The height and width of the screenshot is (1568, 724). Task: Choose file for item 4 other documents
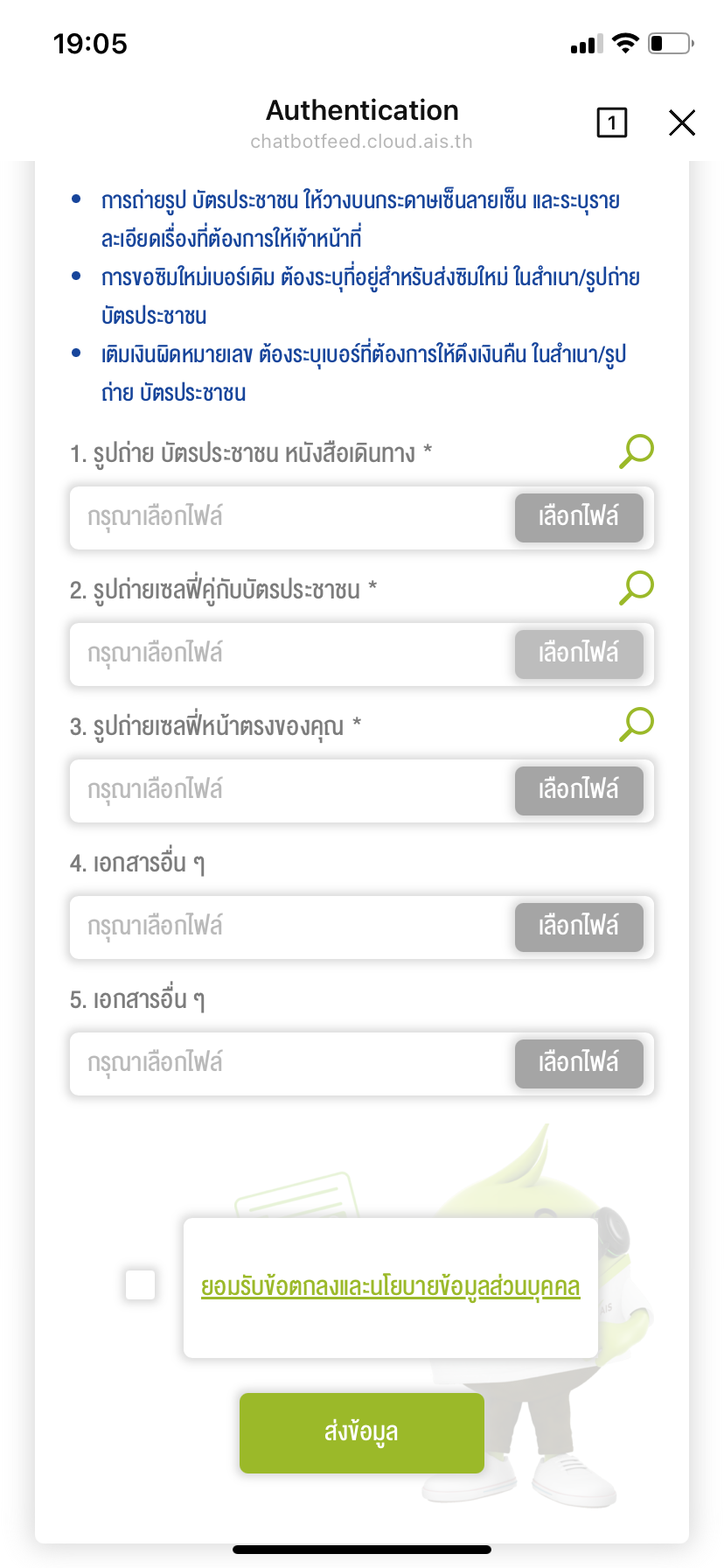click(579, 927)
